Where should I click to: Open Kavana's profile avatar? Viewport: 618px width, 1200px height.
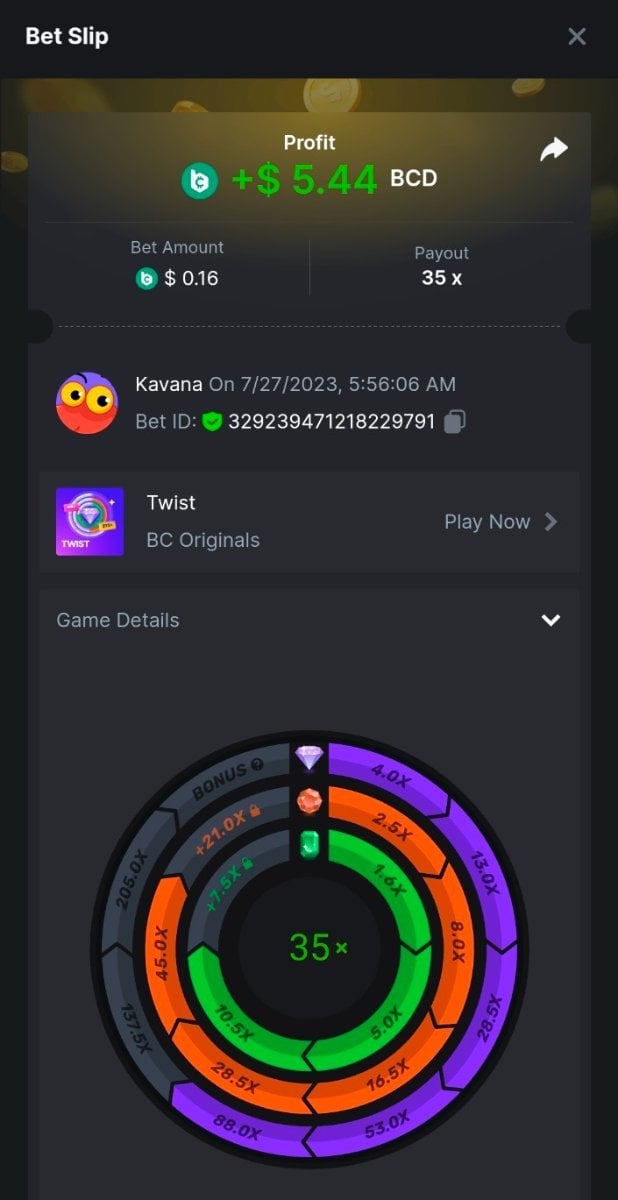click(86, 403)
